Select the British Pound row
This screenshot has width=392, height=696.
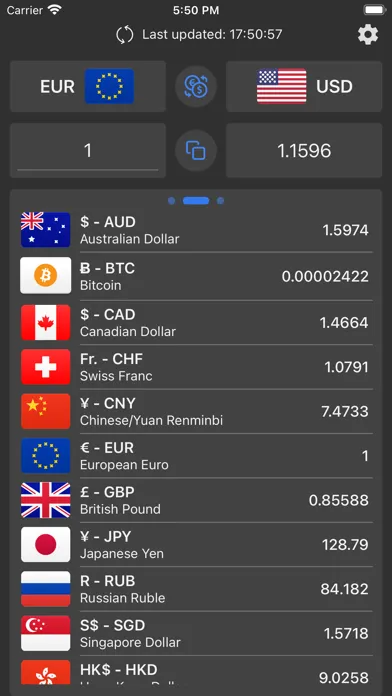pyautogui.click(x=196, y=500)
